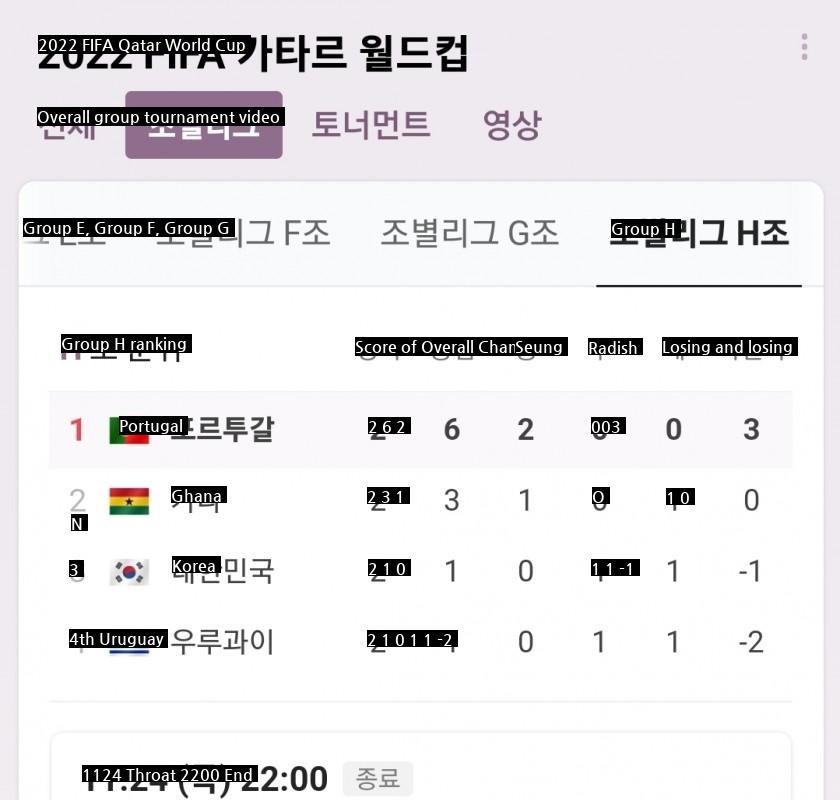Image resolution: width=840 pixels, height=800 pixels.
Task: Switch to the 전체 (Overall) tab
Action: tap(67, 126)
